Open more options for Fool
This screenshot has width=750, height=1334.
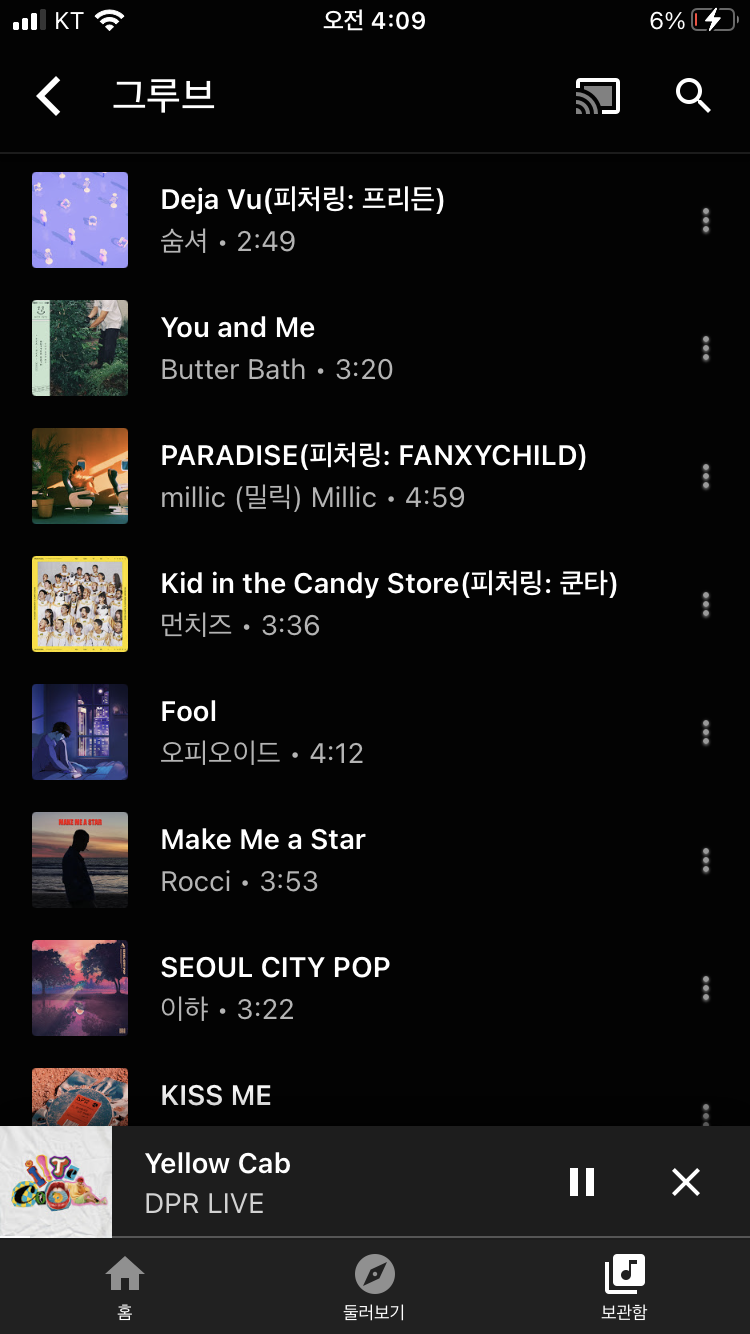(705, 732)
